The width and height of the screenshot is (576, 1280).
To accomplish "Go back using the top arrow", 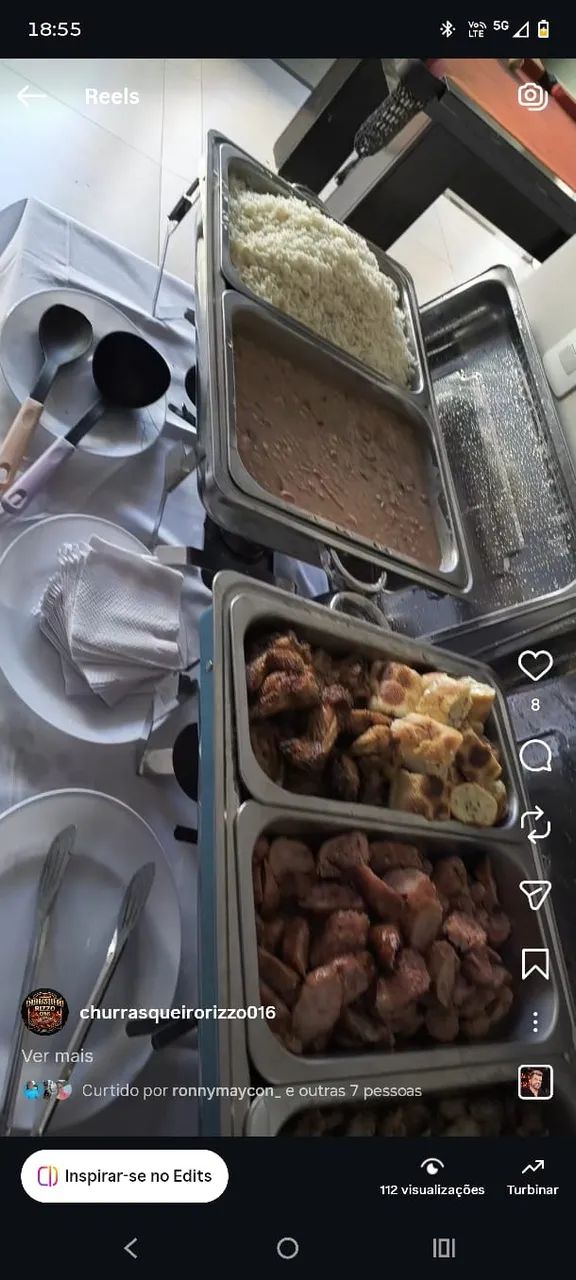I will (x=31, y=96).
